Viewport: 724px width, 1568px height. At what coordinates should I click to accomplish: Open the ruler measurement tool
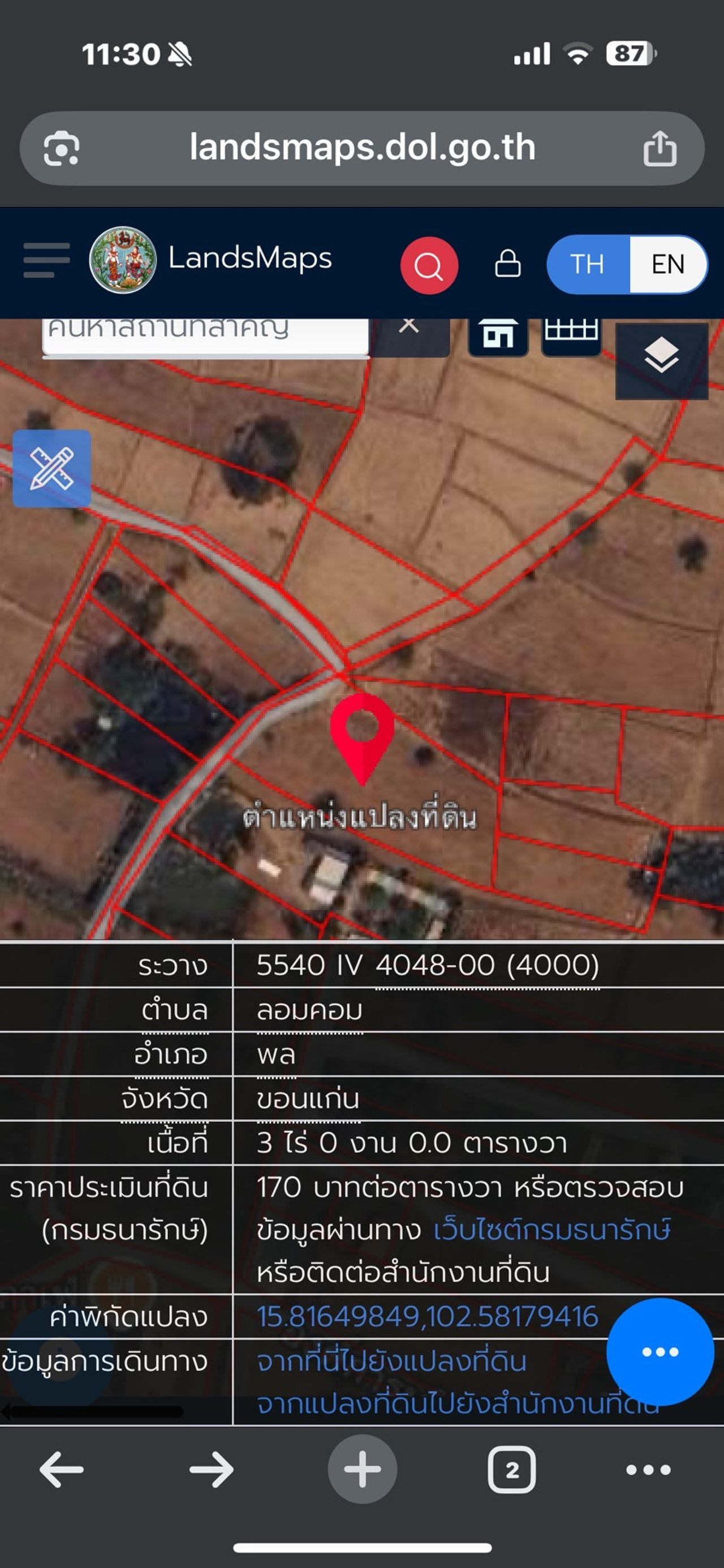pos(52,468)
